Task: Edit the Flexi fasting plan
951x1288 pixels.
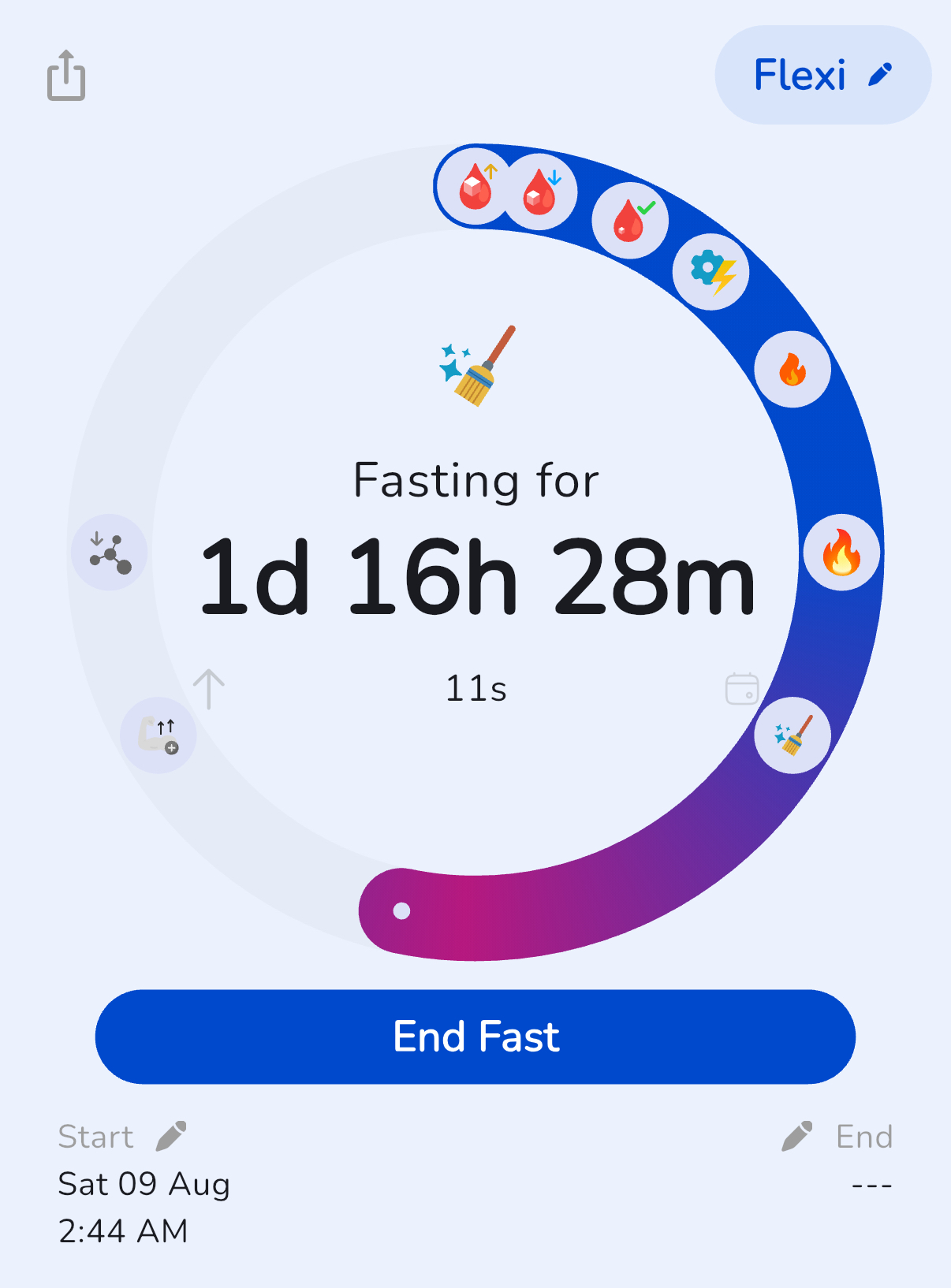Action: point(822,75)
